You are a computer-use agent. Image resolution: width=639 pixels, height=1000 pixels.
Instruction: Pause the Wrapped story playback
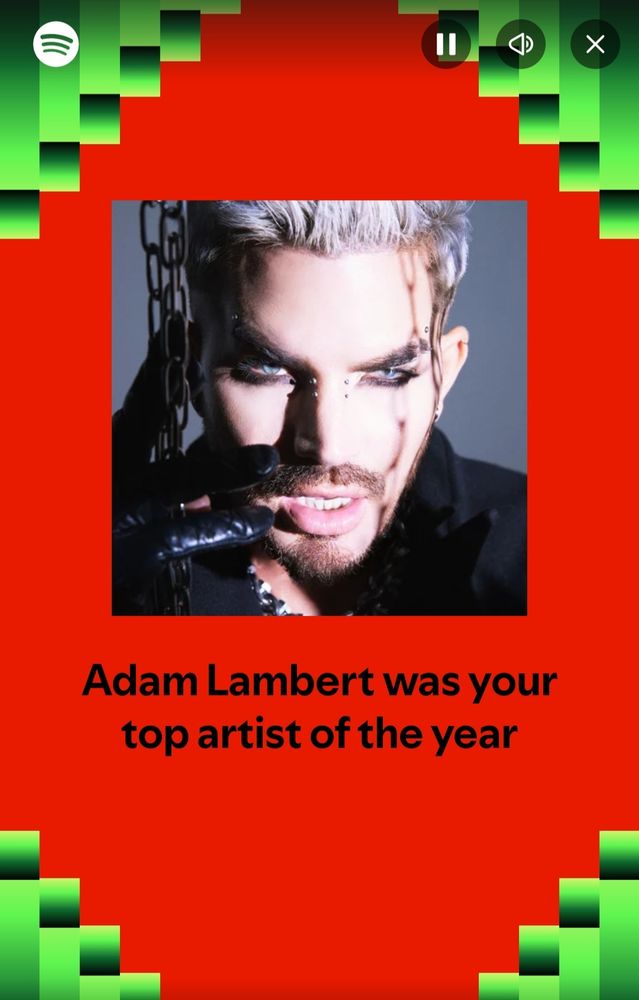[x=446, y=44]
